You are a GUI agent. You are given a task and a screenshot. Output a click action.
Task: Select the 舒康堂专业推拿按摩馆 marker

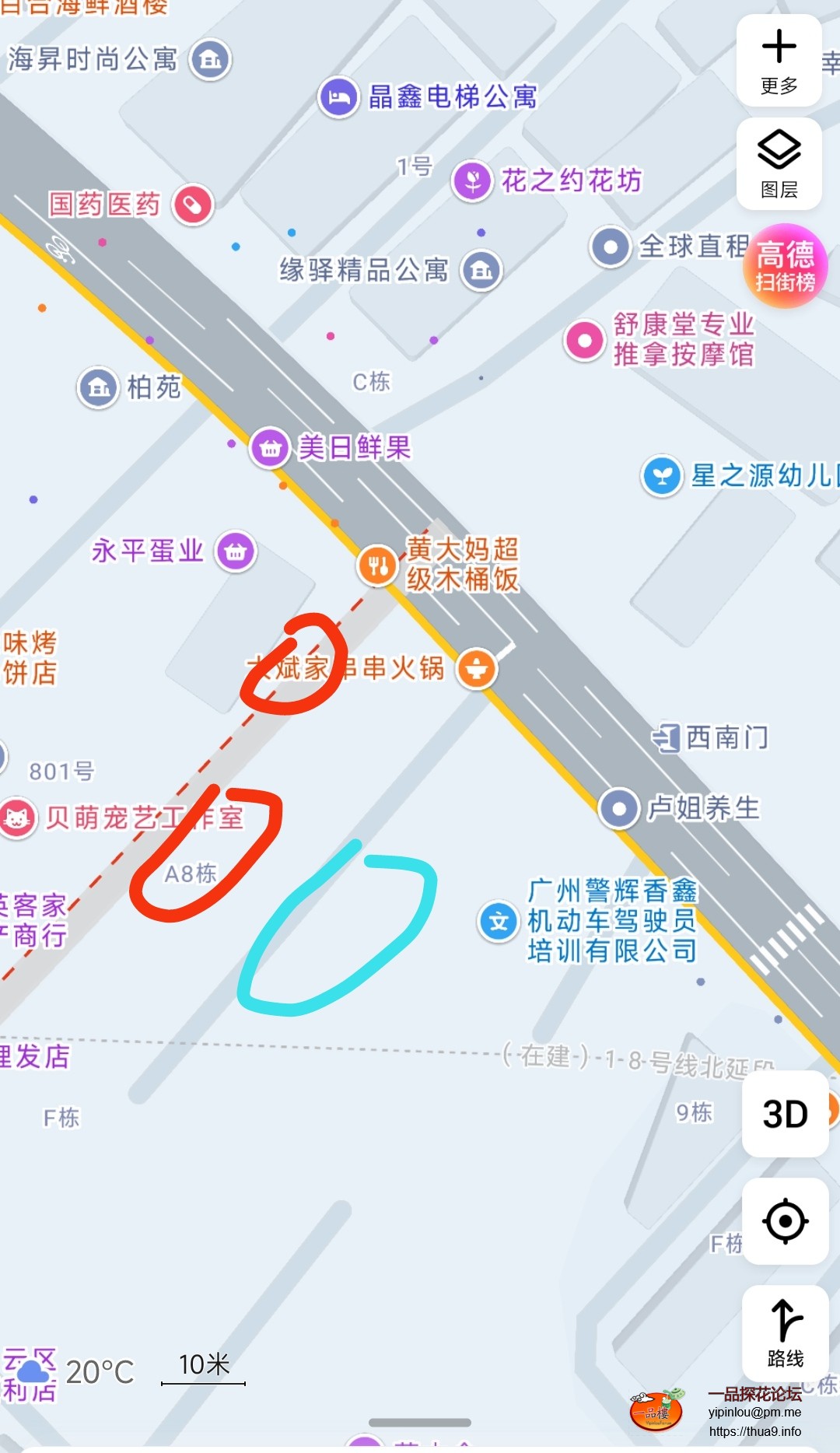585,340
